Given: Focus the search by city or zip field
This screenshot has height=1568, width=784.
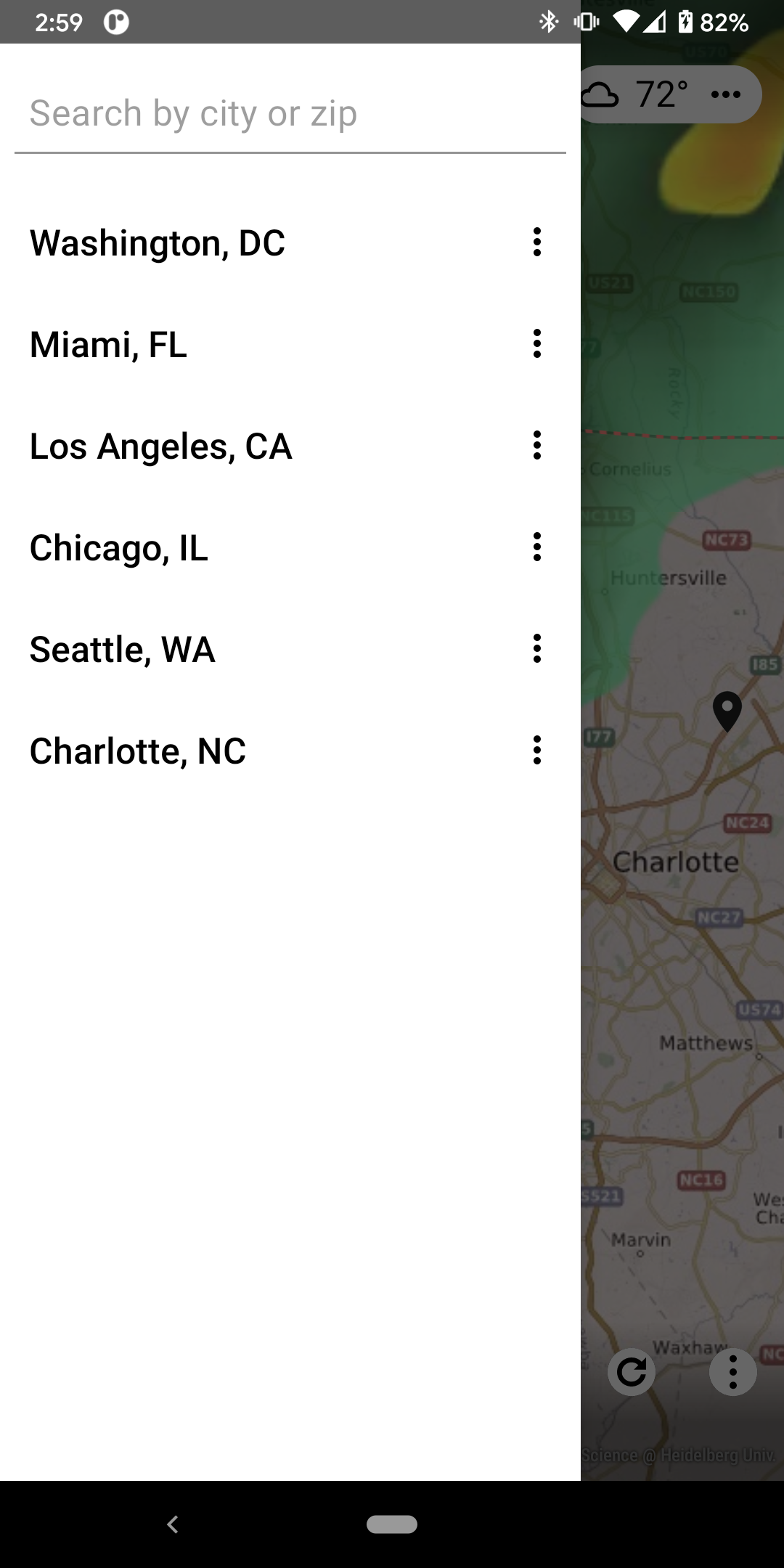Looking at the screenshot, I should (290, 114).
